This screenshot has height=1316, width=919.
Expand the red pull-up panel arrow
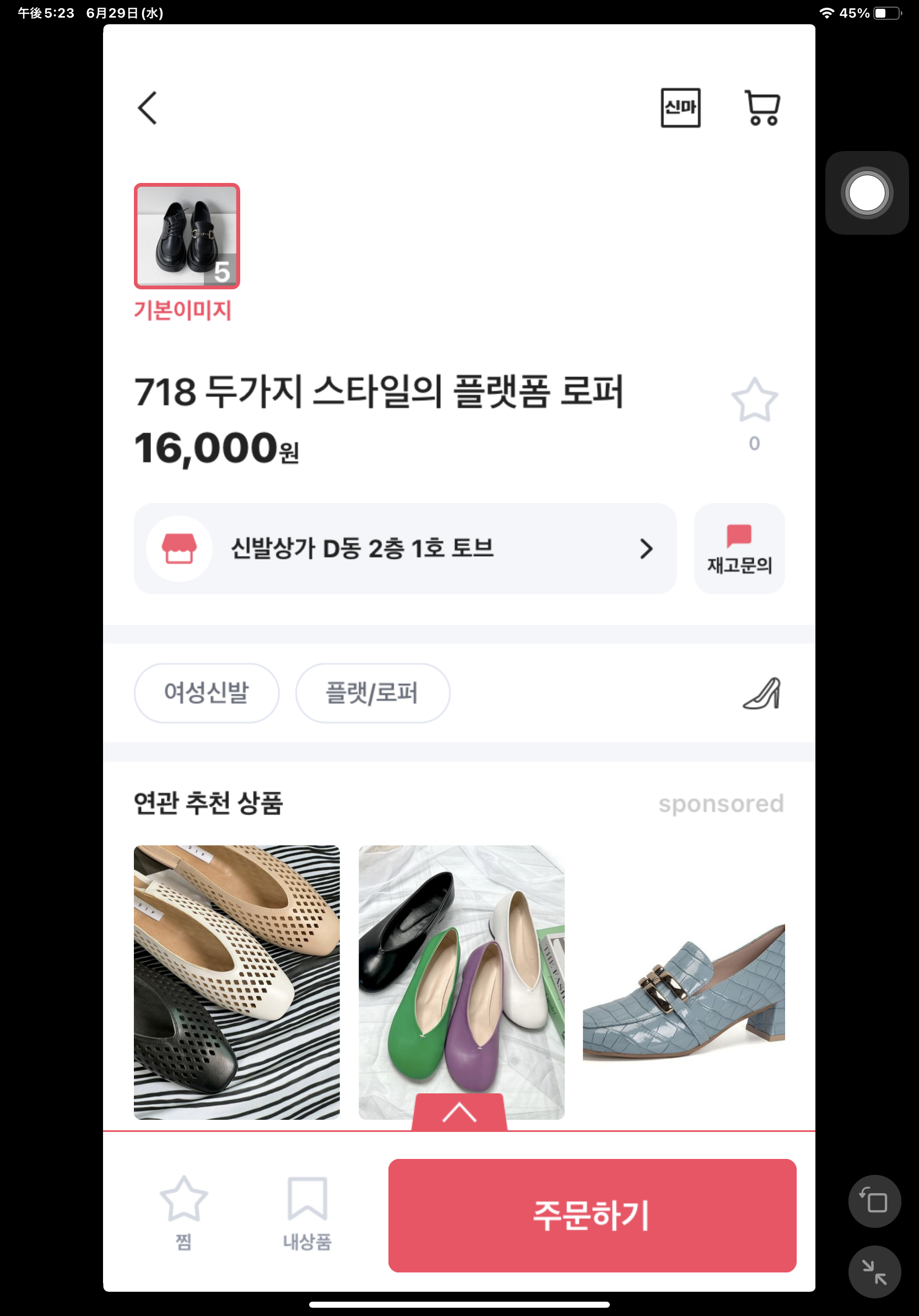[459, 1113]
